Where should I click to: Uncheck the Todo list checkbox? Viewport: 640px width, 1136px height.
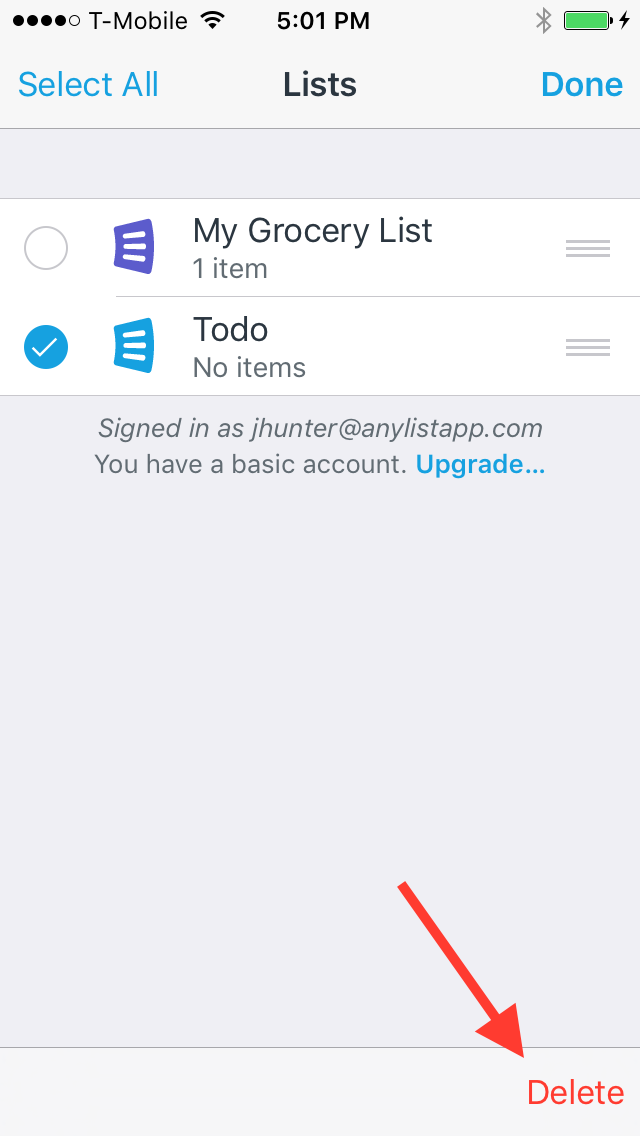click(46, 347)
